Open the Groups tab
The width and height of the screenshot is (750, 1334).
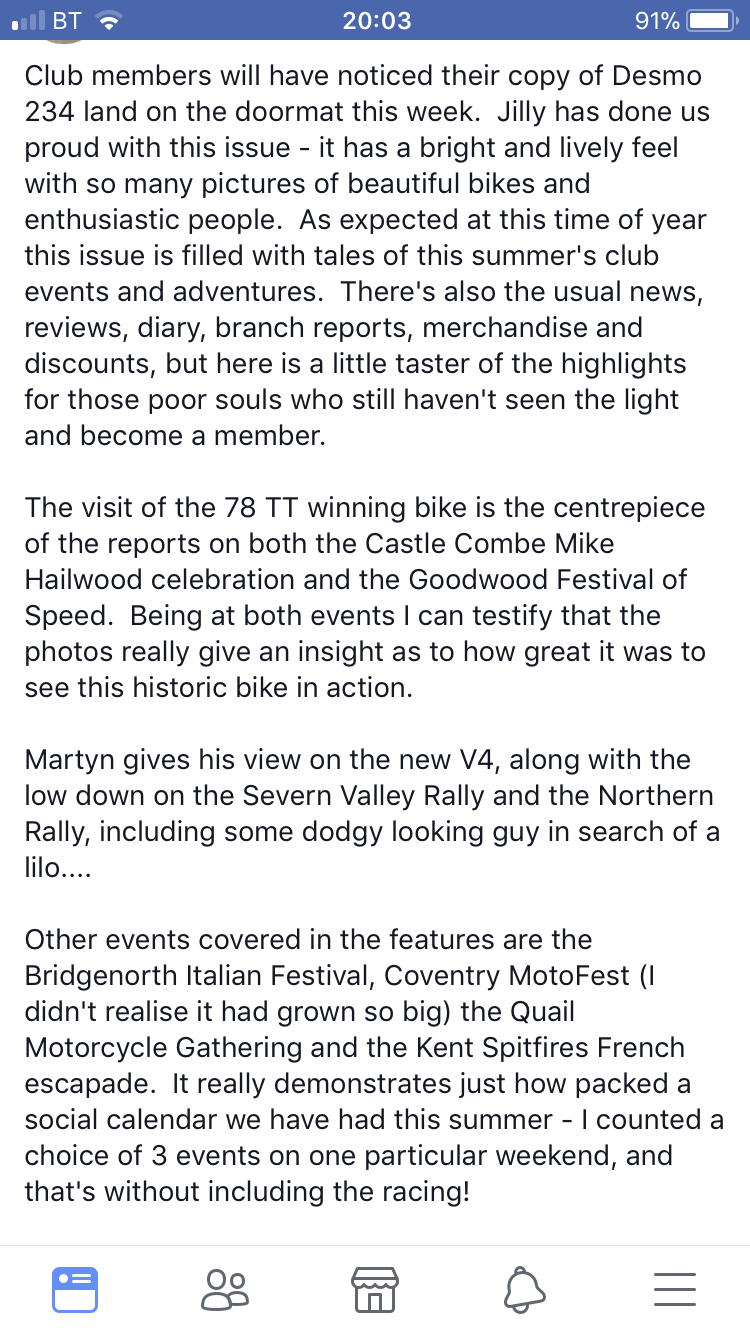point(224,1289)
